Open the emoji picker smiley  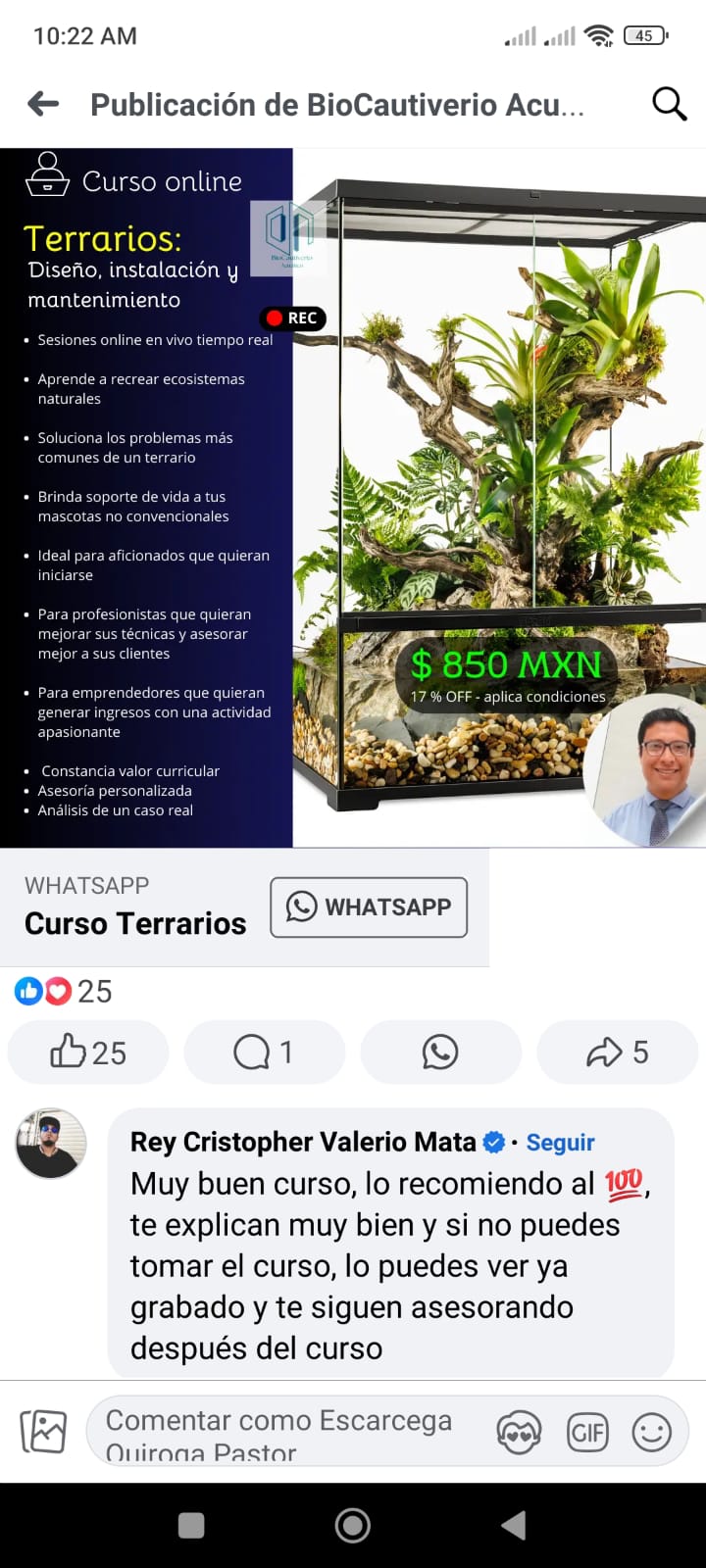click(651, 1434)
